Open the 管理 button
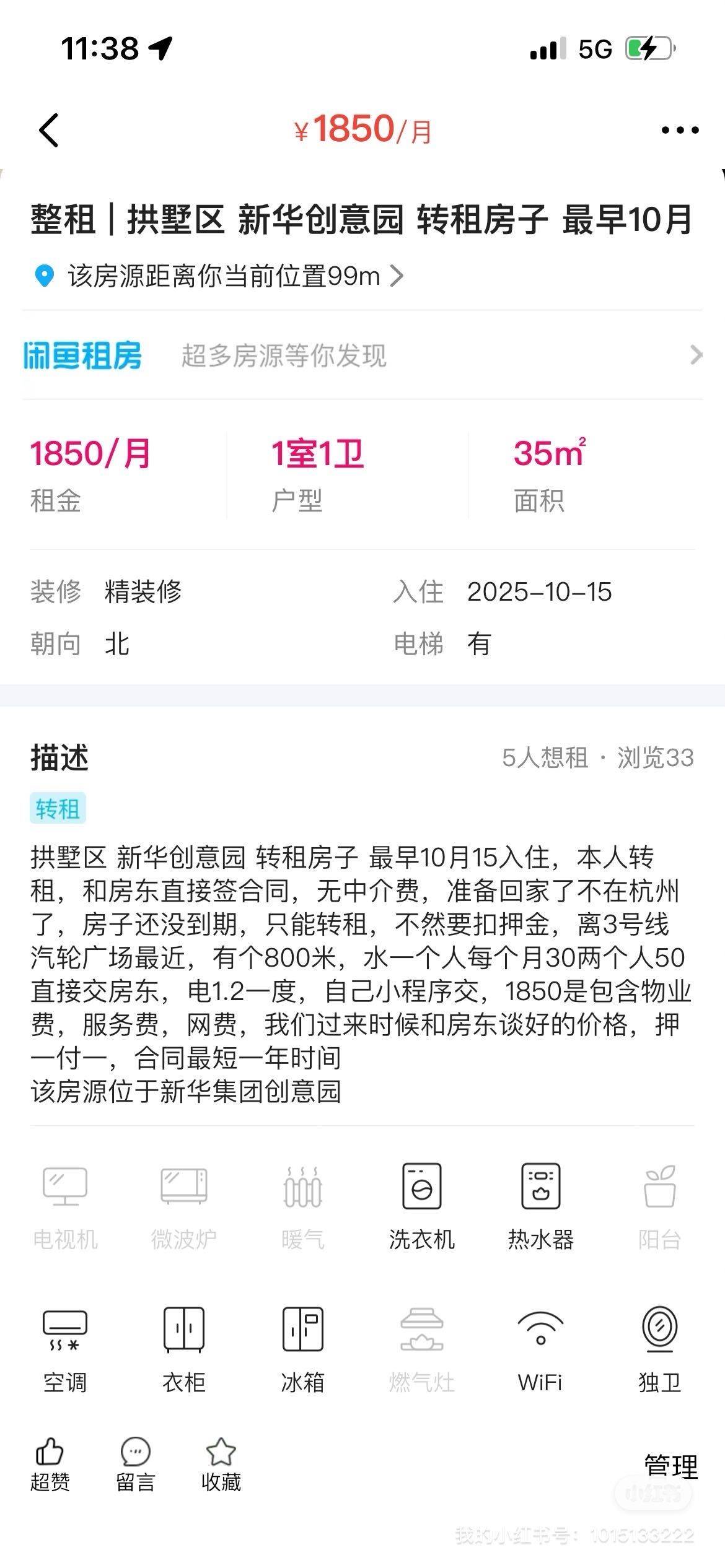Screen dimensions: 725x1568 pyautogui.click(x=671, y=1466)
